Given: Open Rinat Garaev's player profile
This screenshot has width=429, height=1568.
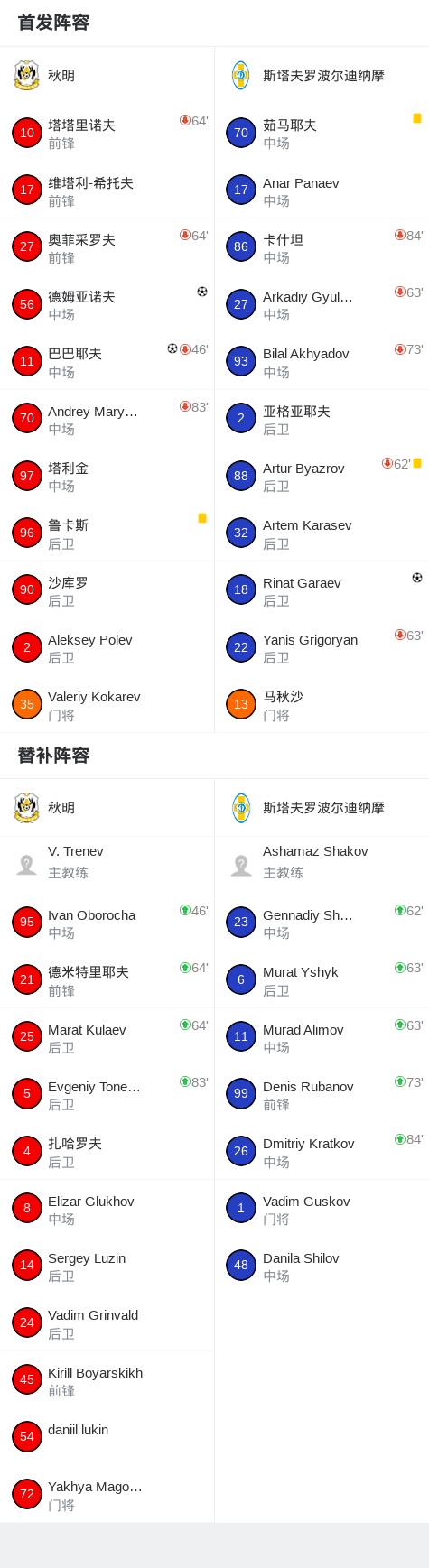Looking at the screenshot, I should coord(322,590).
